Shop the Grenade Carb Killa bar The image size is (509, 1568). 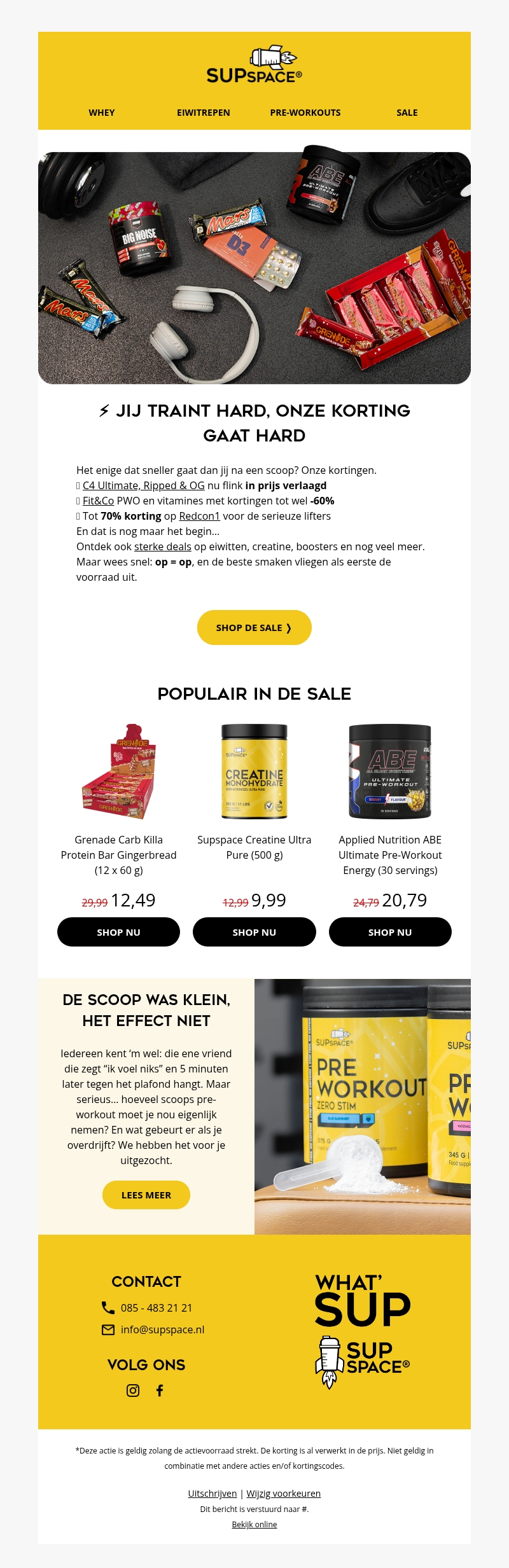tap(118, 932)
